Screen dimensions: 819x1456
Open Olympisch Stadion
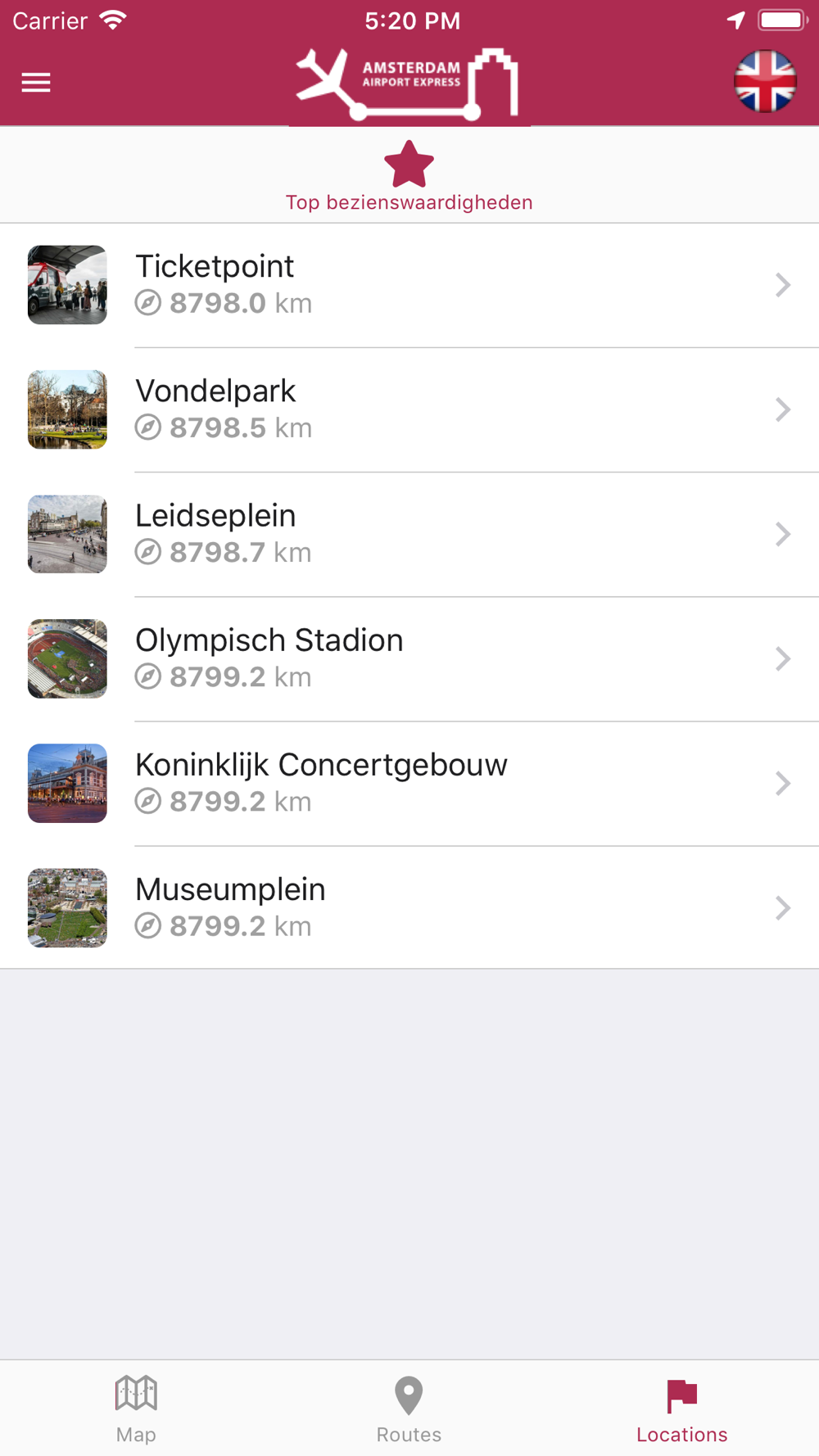click(409, 658)
